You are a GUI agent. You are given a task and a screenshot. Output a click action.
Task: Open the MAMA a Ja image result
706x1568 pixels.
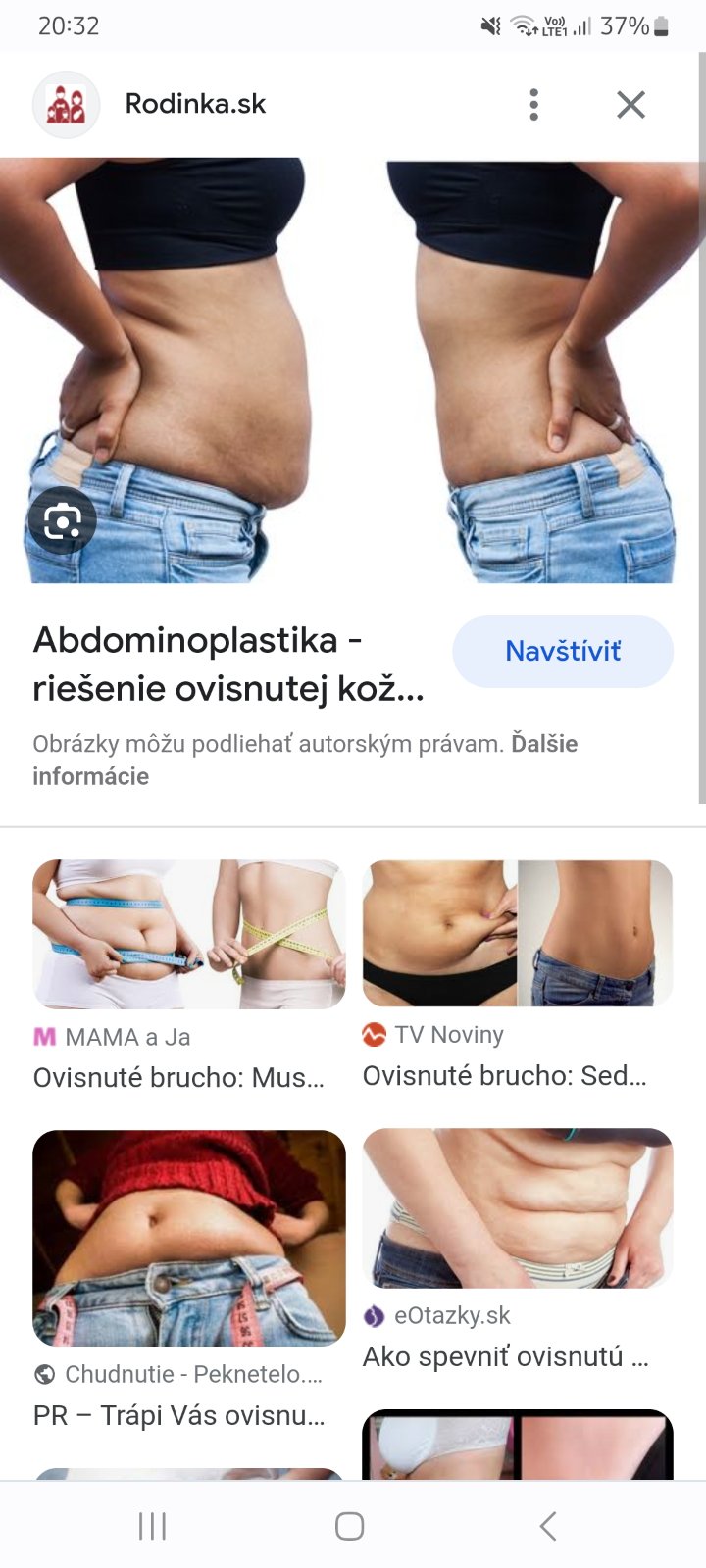click(189, 935)
